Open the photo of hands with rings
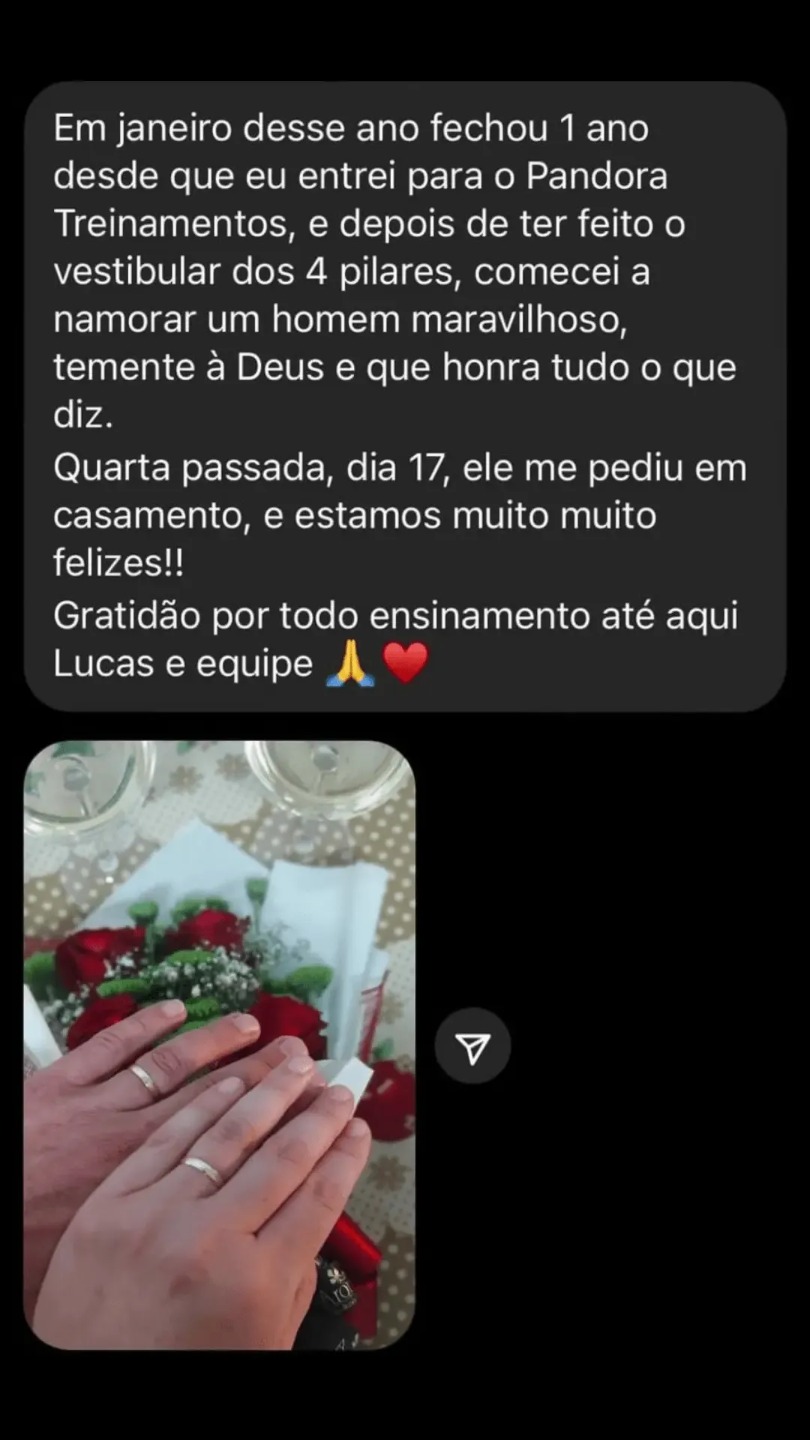The height and width of the screenshot is (1440, 810). point(219,1044)
